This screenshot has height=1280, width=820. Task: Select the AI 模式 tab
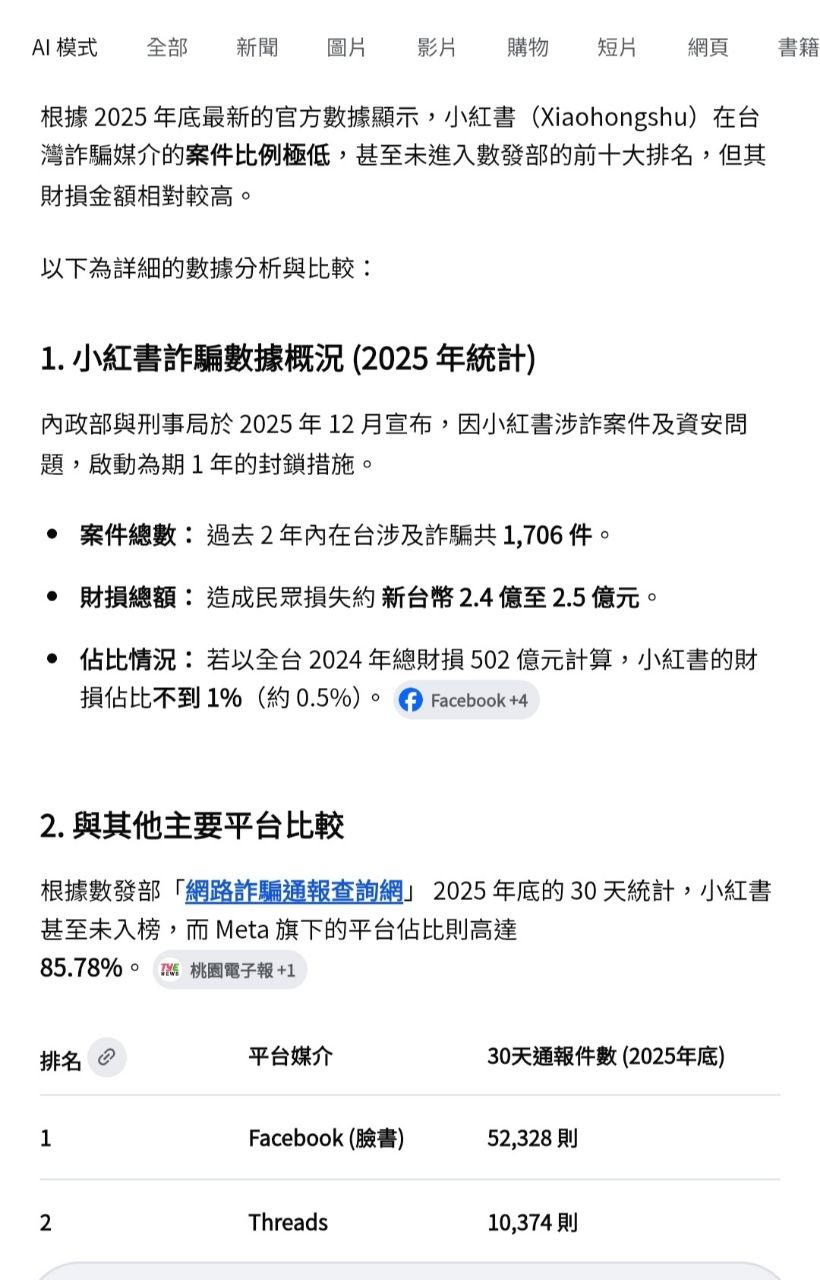tap(65, 47)
